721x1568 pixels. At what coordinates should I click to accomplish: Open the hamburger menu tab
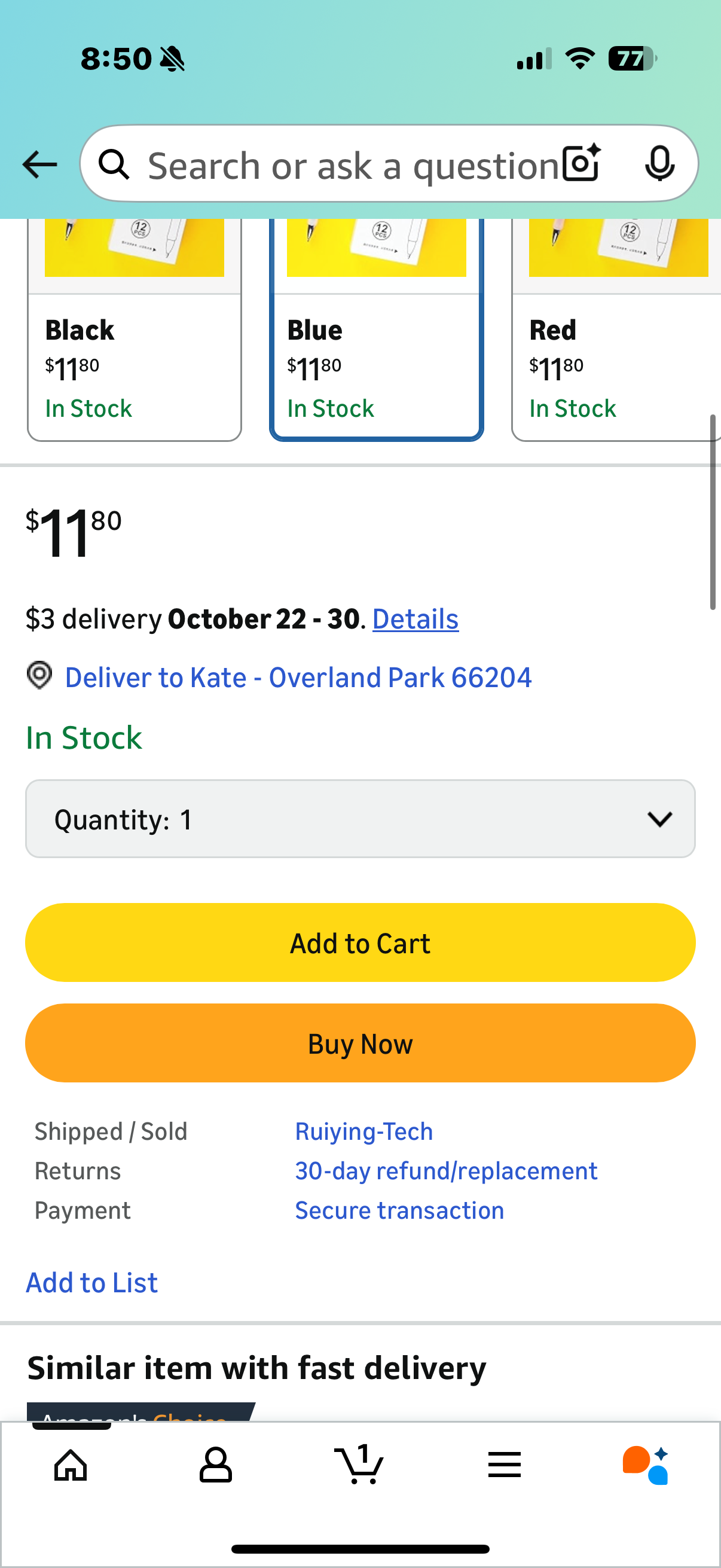pyautogui.click(x=504, y=1465)
